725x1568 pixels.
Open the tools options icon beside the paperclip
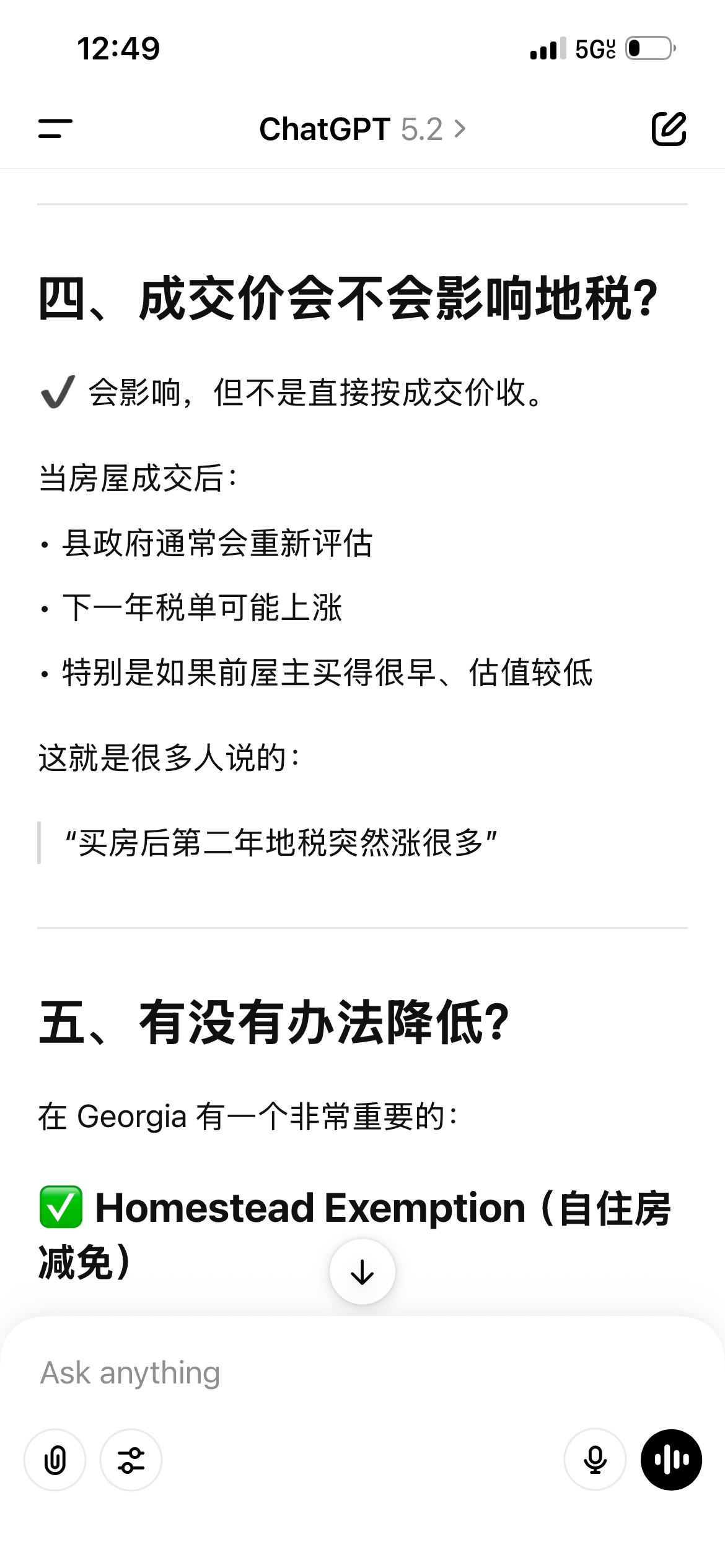coord(130,1460)
